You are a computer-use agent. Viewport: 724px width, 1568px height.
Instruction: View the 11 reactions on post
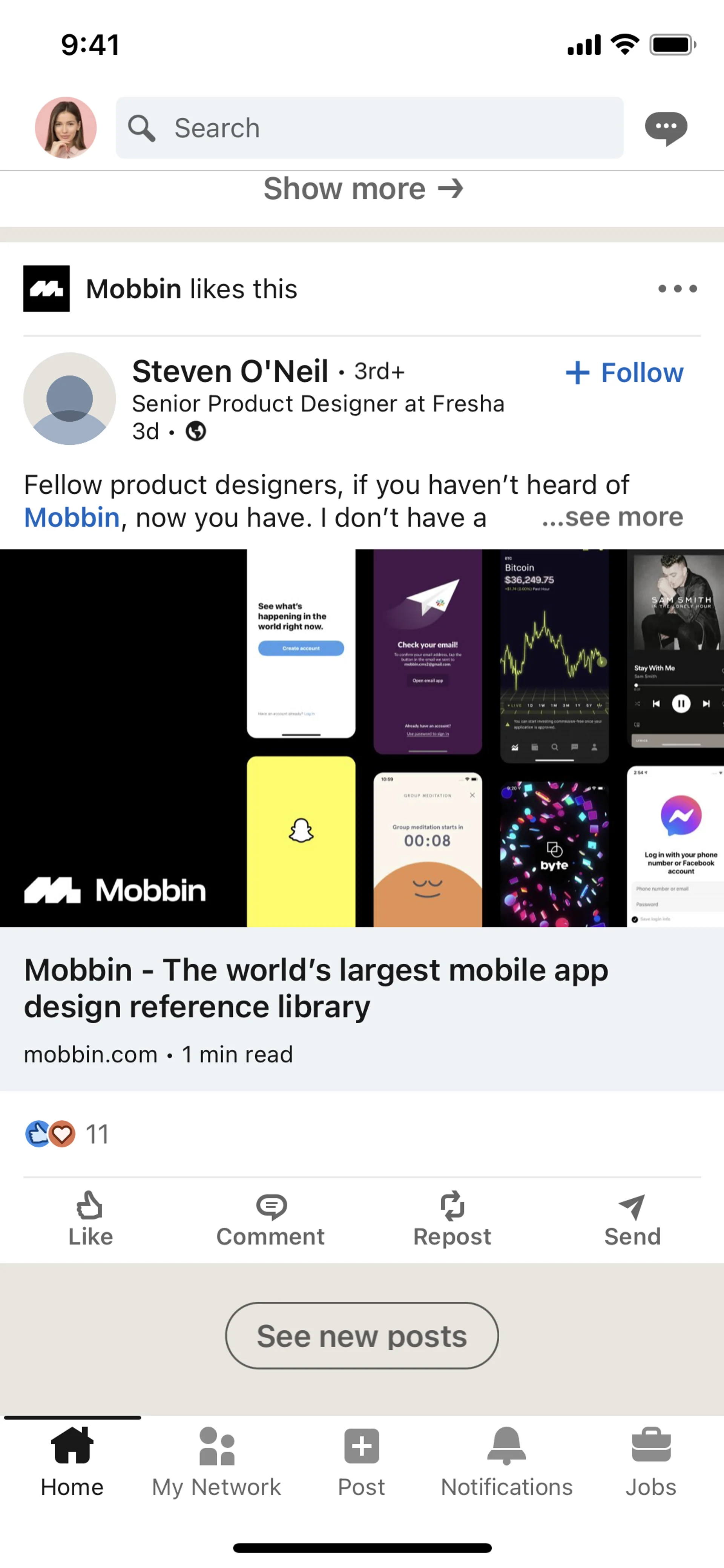tap(67, 1134)
